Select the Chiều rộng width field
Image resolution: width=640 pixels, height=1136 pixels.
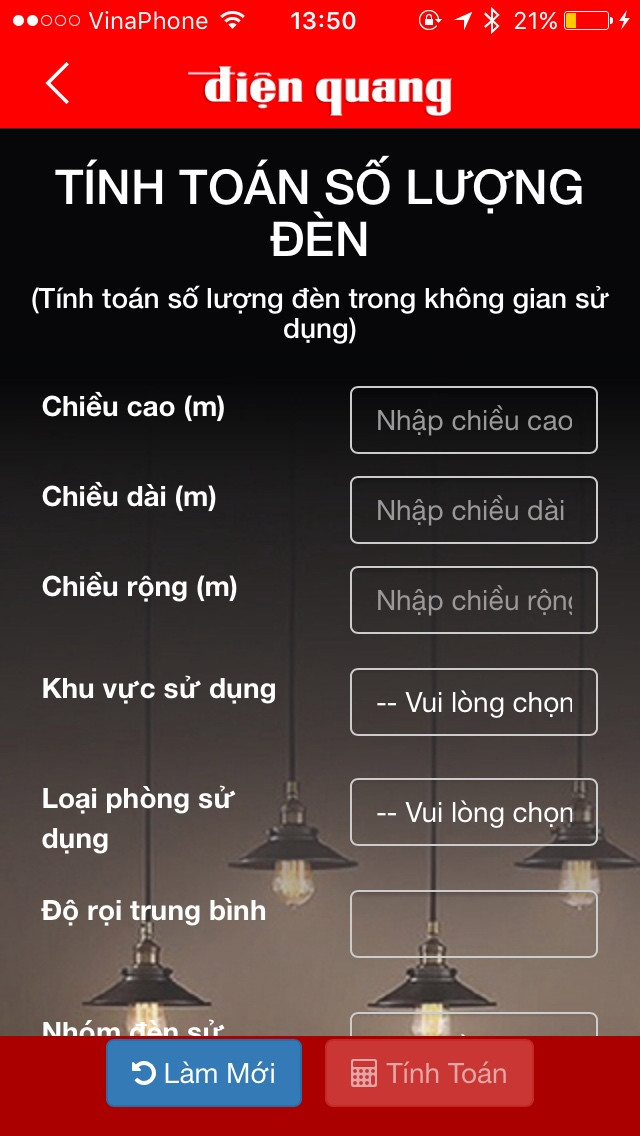point(473,600)
